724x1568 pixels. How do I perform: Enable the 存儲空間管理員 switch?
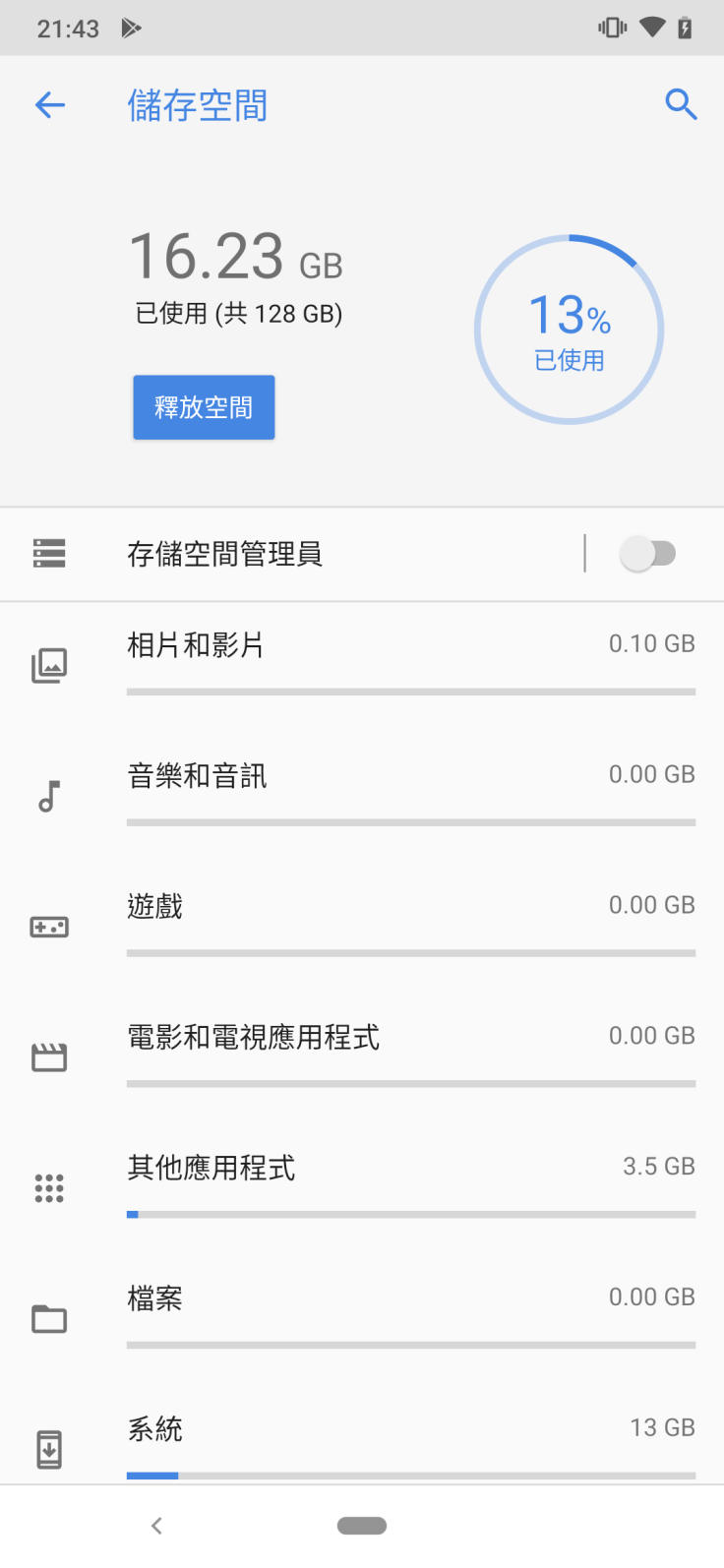[x=647, y=554]
